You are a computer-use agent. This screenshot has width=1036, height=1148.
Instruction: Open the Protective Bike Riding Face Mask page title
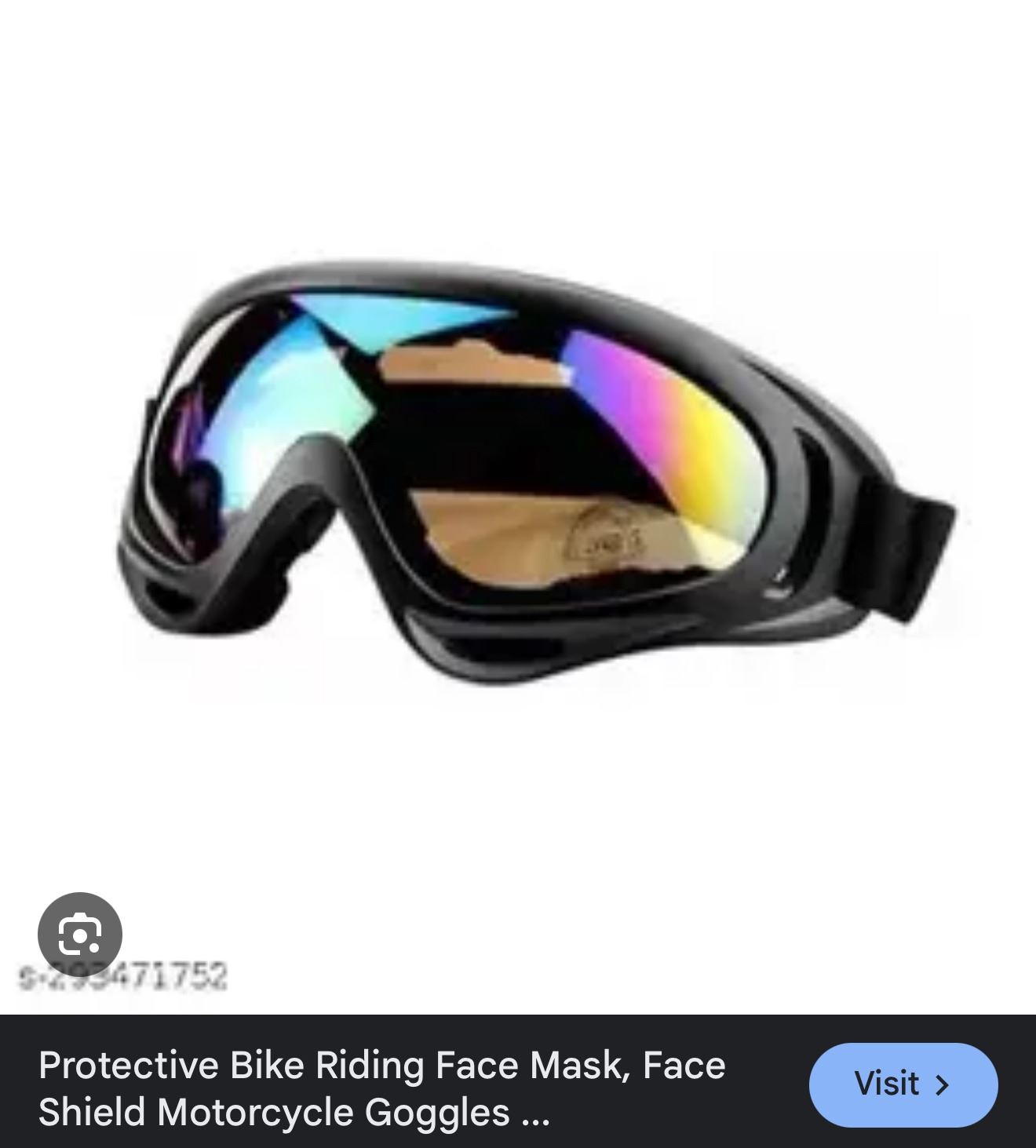click(x=382, y=1088)
